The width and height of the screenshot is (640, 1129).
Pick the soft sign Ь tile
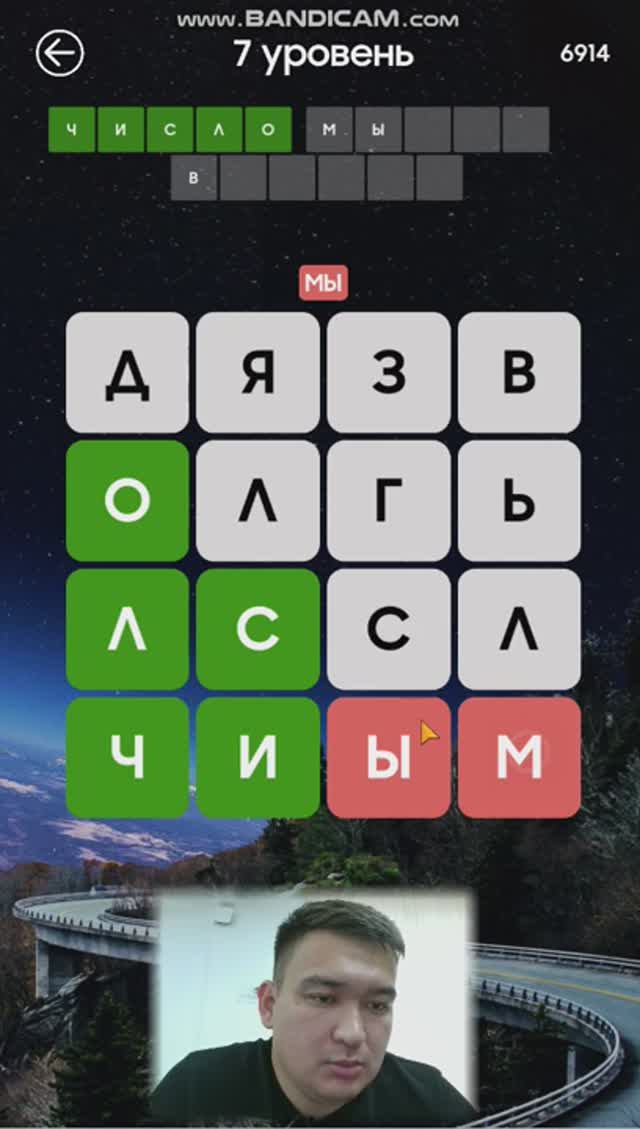coord(519,501)
